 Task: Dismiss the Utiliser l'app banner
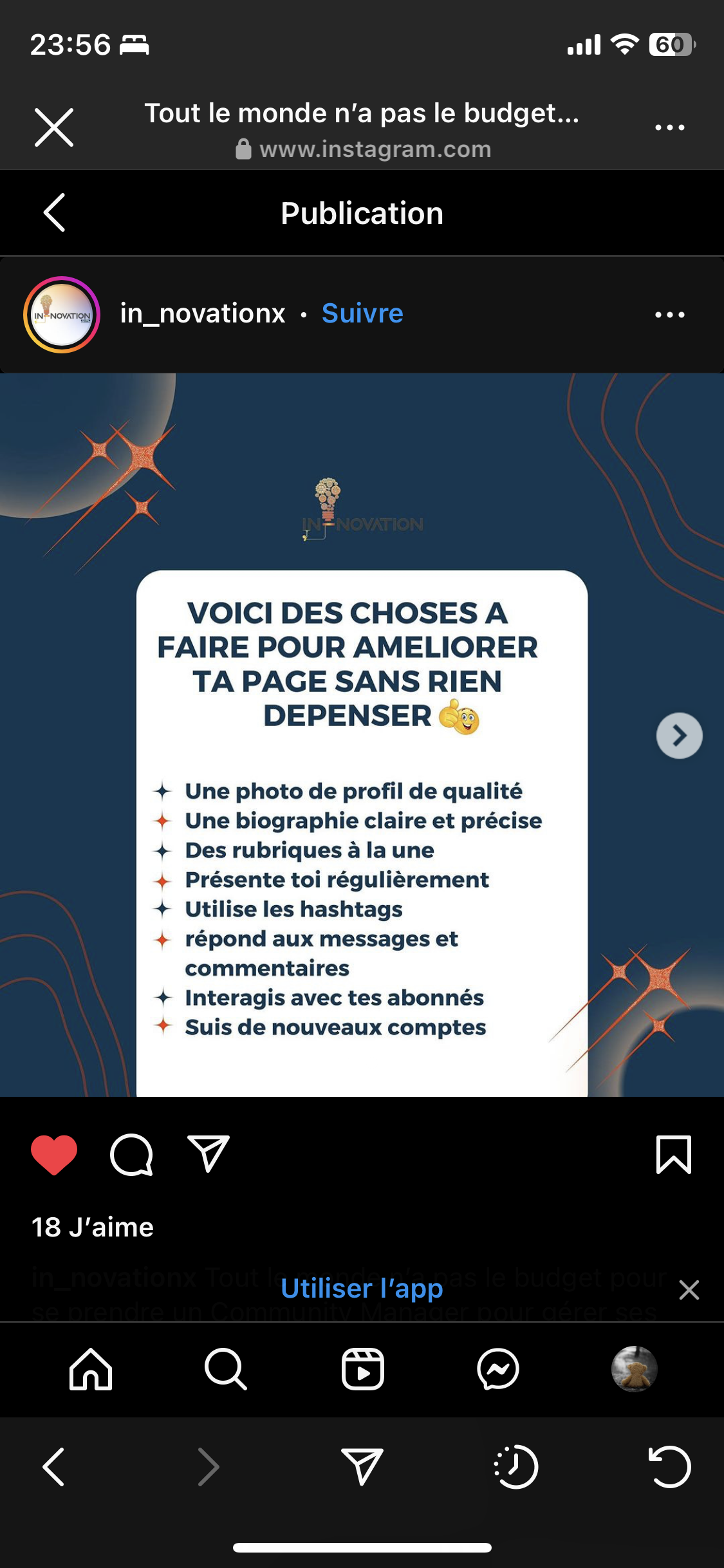689,1289
